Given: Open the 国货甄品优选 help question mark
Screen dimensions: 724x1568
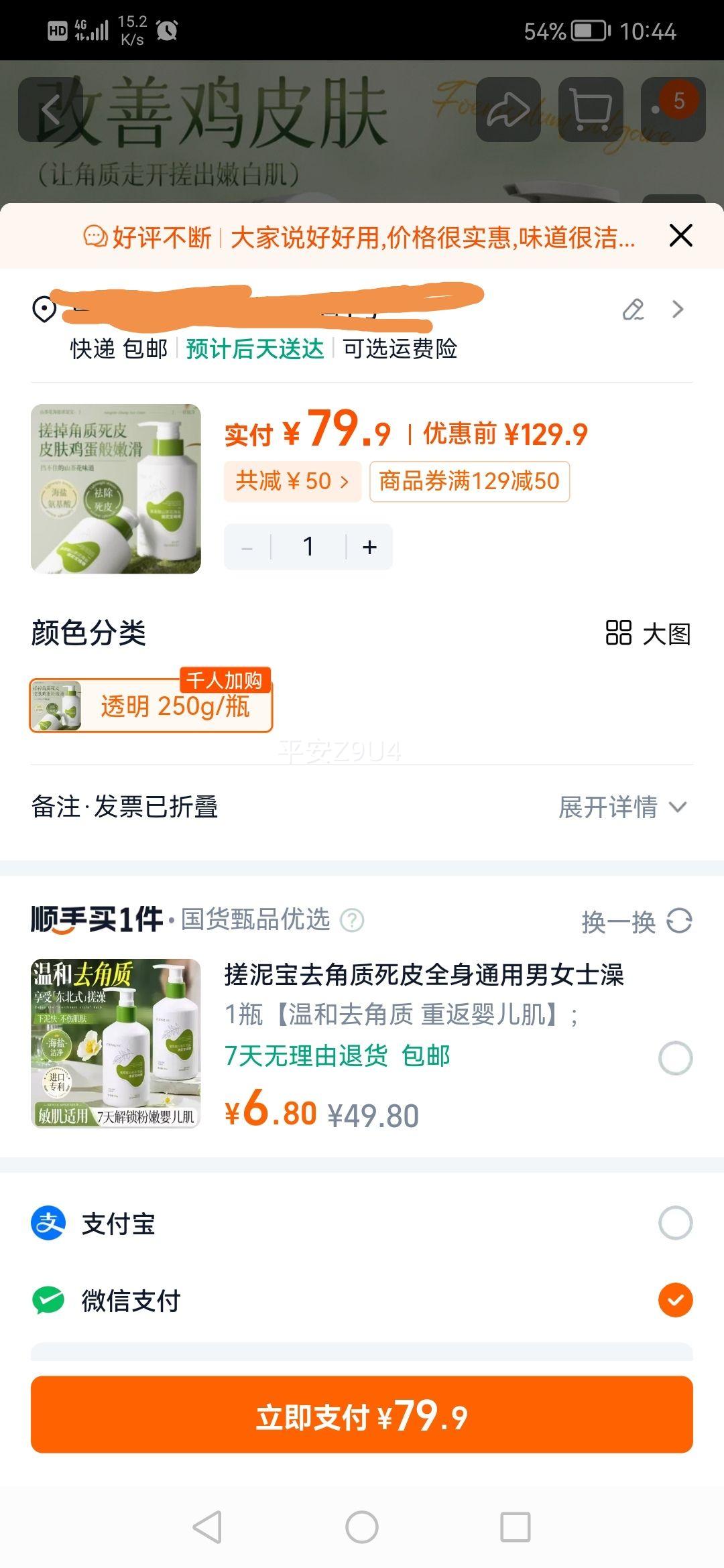Looking at the screenshot, I should tap(351, 921).
